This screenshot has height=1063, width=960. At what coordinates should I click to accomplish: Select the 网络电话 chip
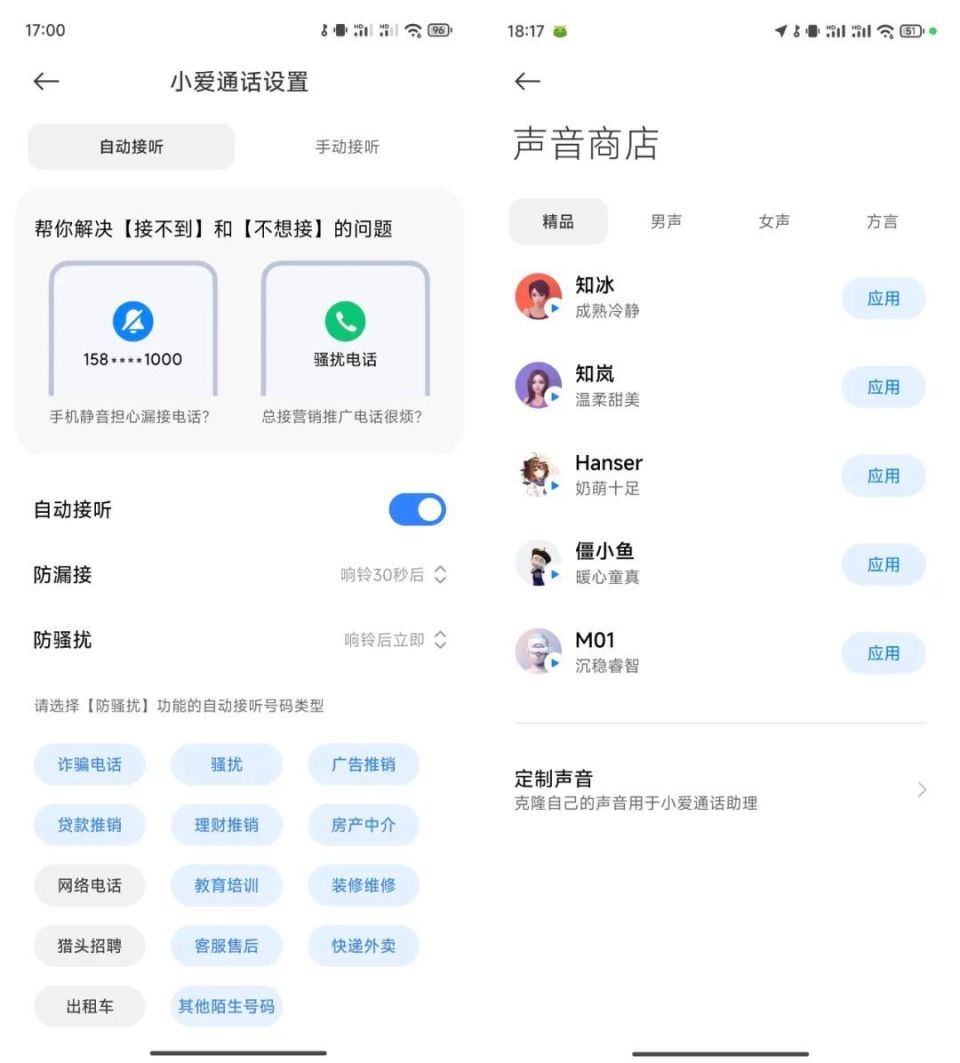[90, 885]
